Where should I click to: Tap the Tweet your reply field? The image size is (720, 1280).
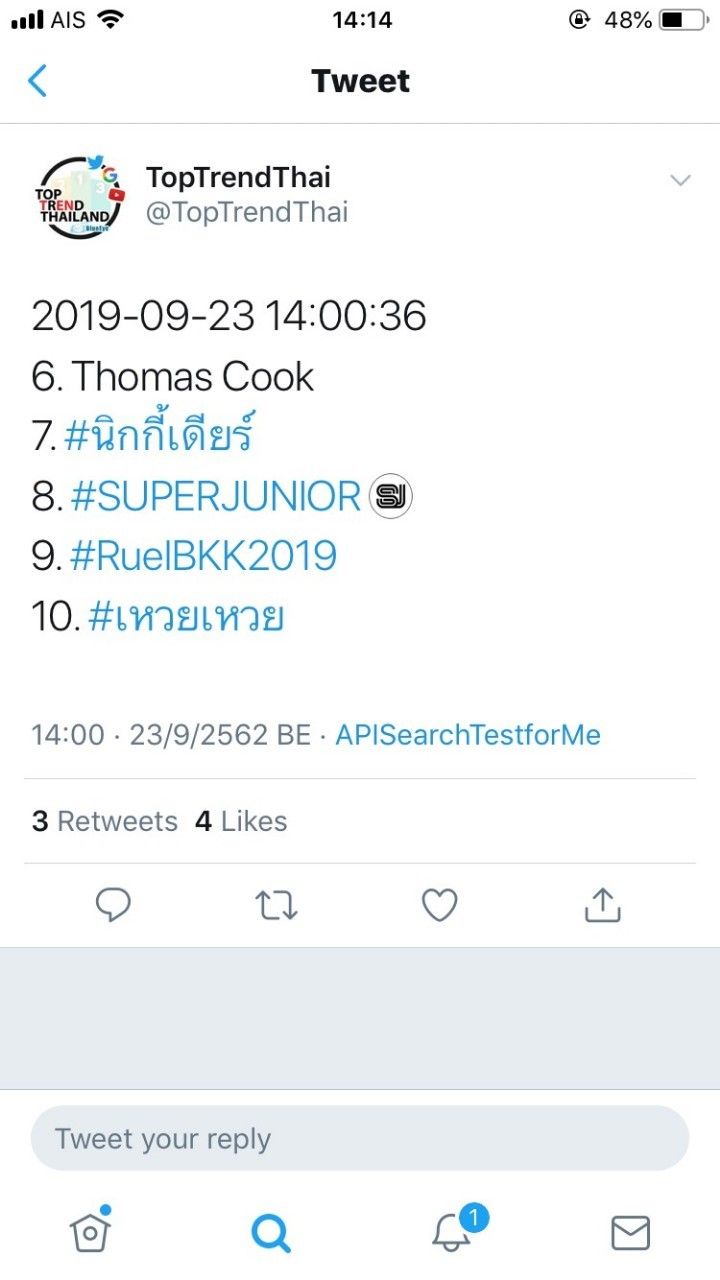coord(360,1138)
